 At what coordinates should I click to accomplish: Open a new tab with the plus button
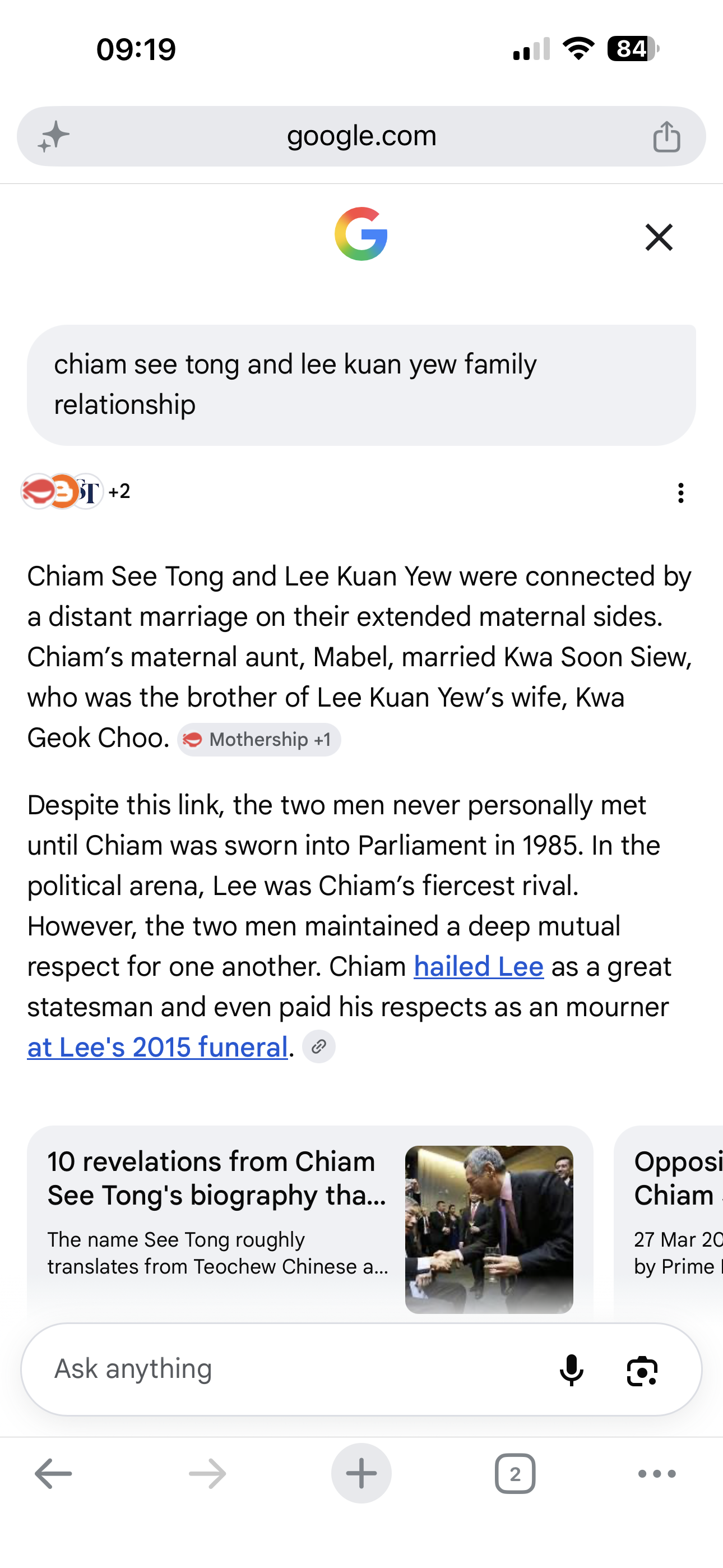(361, 1474)
